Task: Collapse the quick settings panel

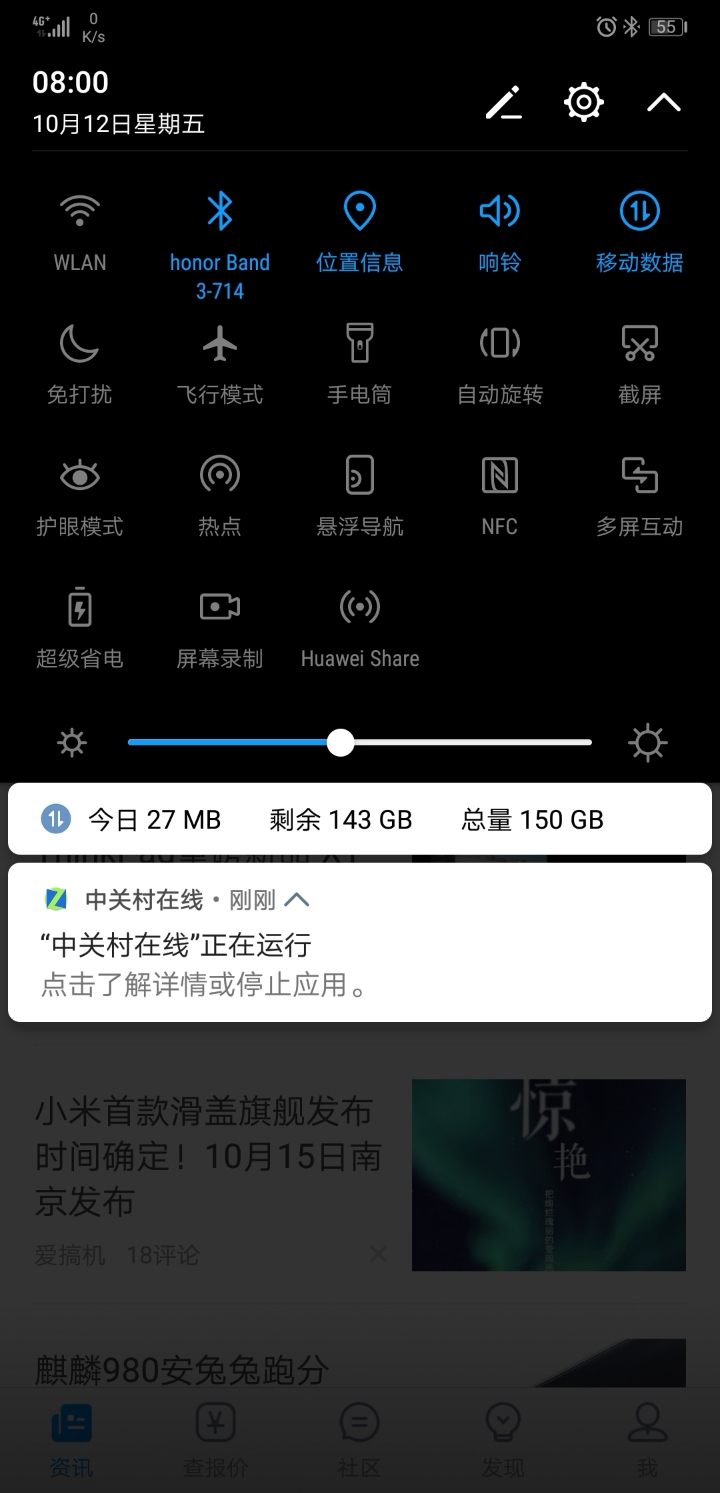Action: tap(664, 103)
